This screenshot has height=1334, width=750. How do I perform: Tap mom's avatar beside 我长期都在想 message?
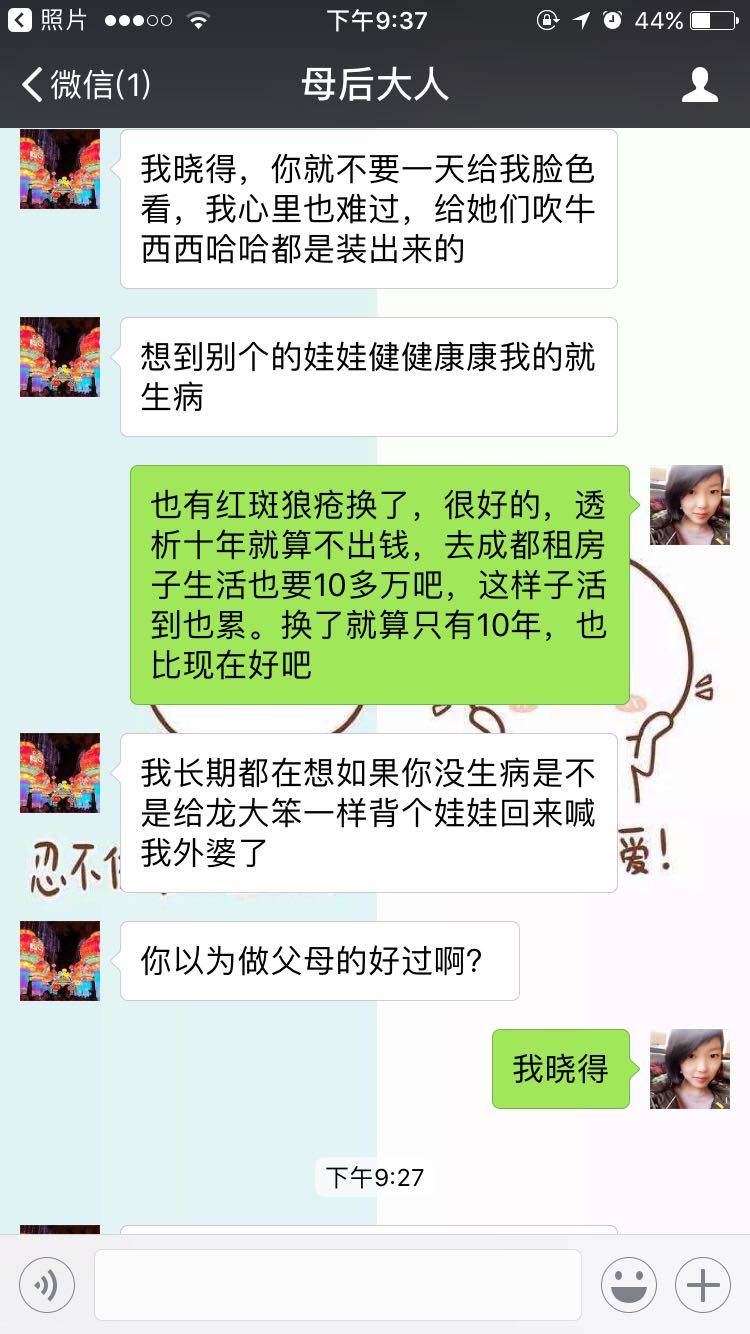point(60,773)
